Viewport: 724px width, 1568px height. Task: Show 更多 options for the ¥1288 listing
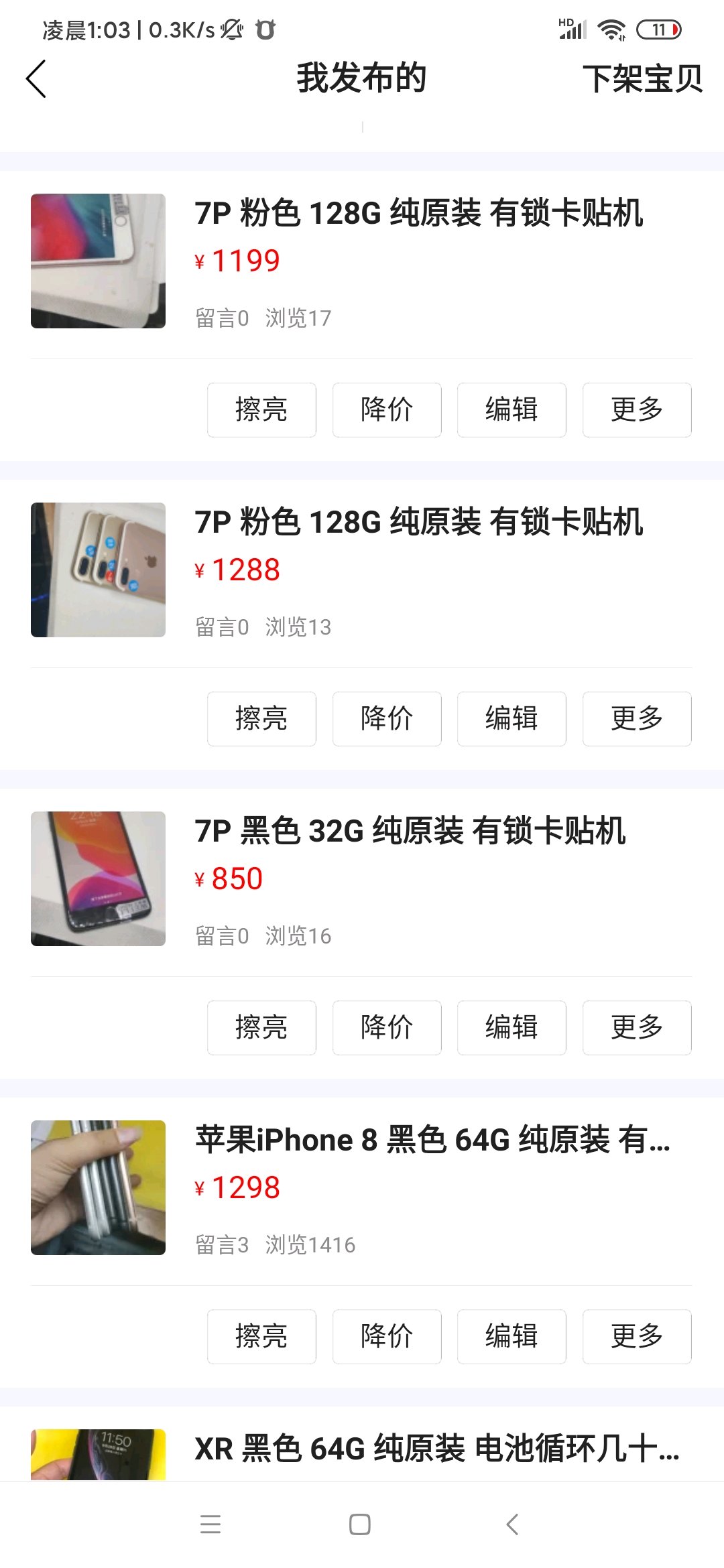tap(637, 719)
